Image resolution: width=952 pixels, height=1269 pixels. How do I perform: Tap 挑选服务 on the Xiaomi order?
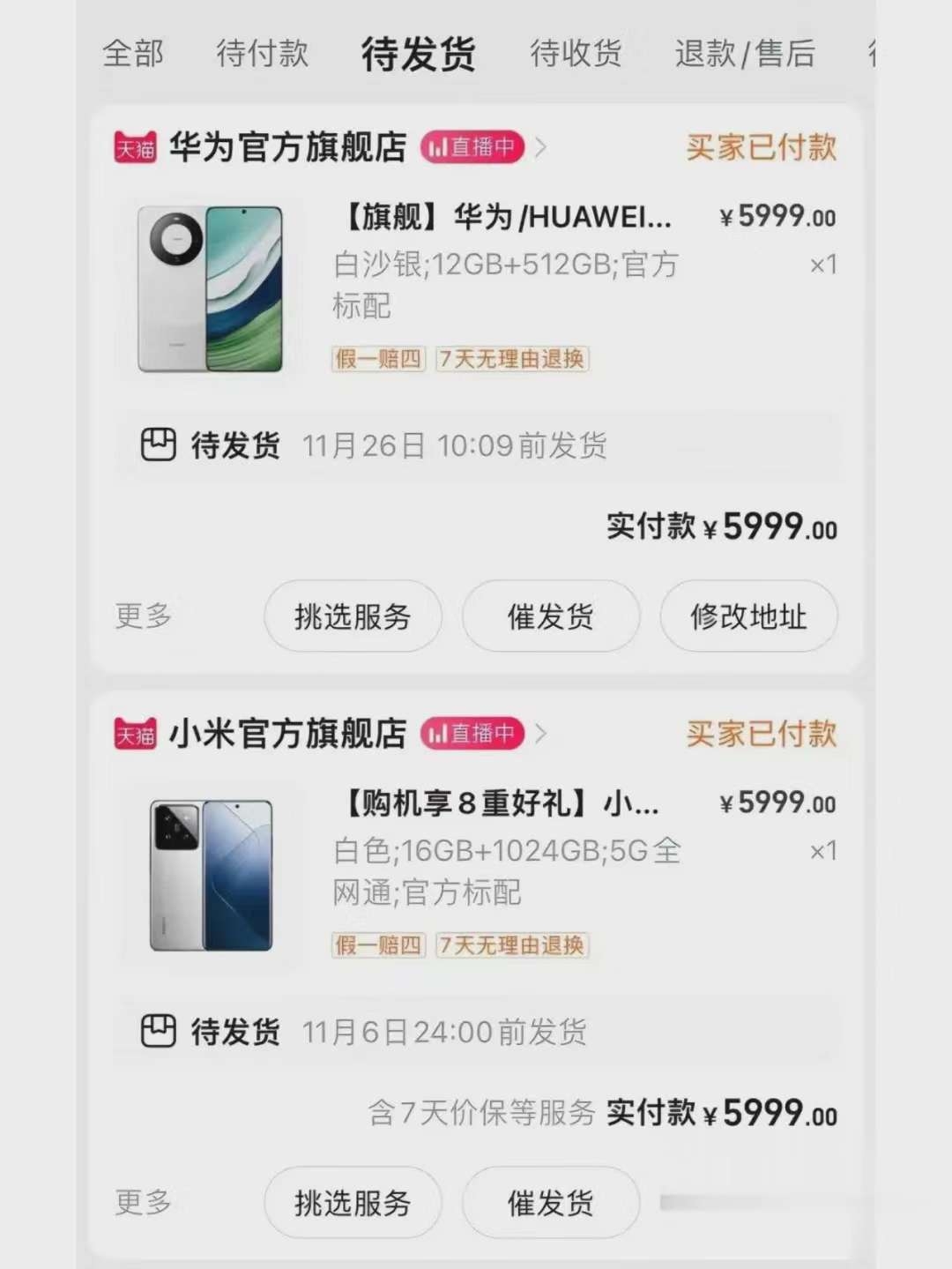(x=353, y=1203)
